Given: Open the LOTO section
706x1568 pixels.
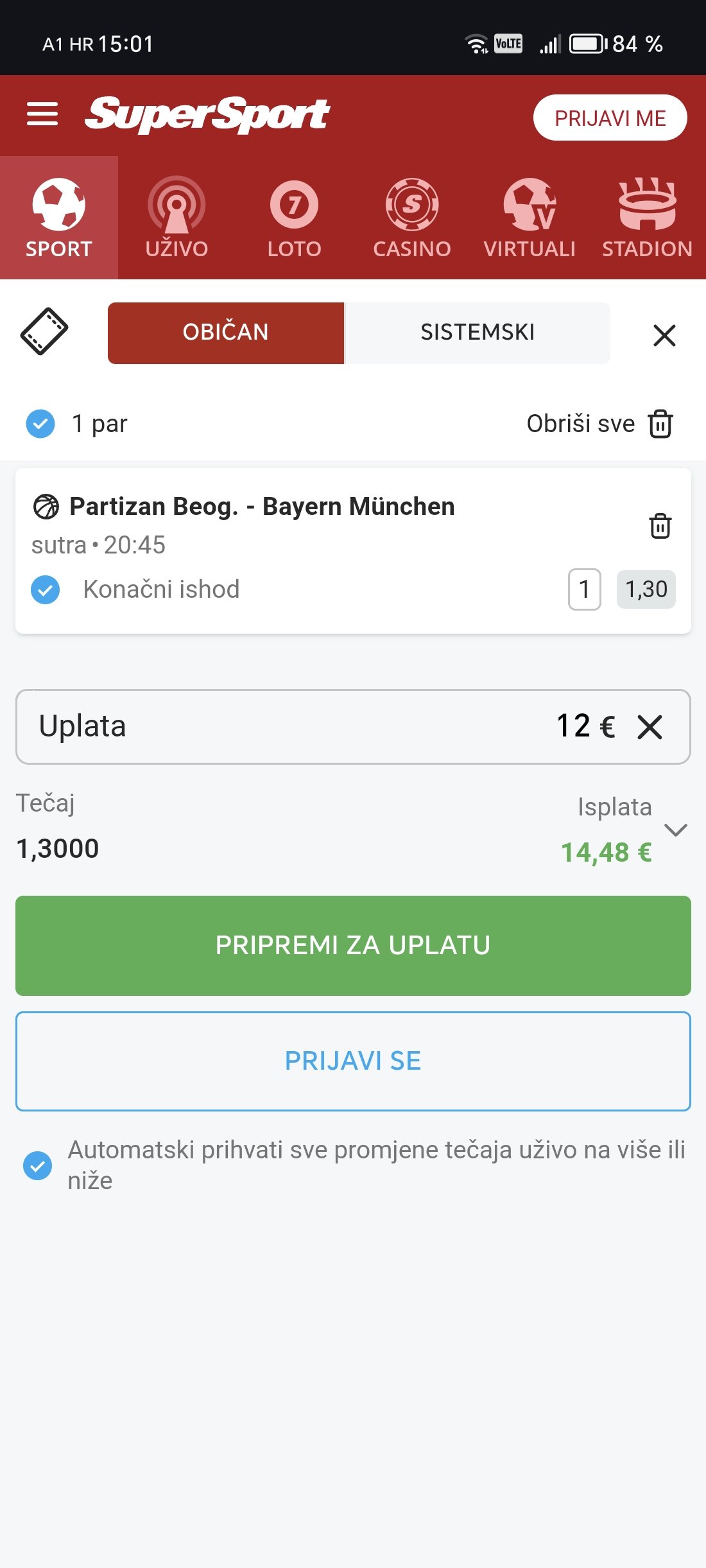Looking at the screenshot, I should 294,218.
